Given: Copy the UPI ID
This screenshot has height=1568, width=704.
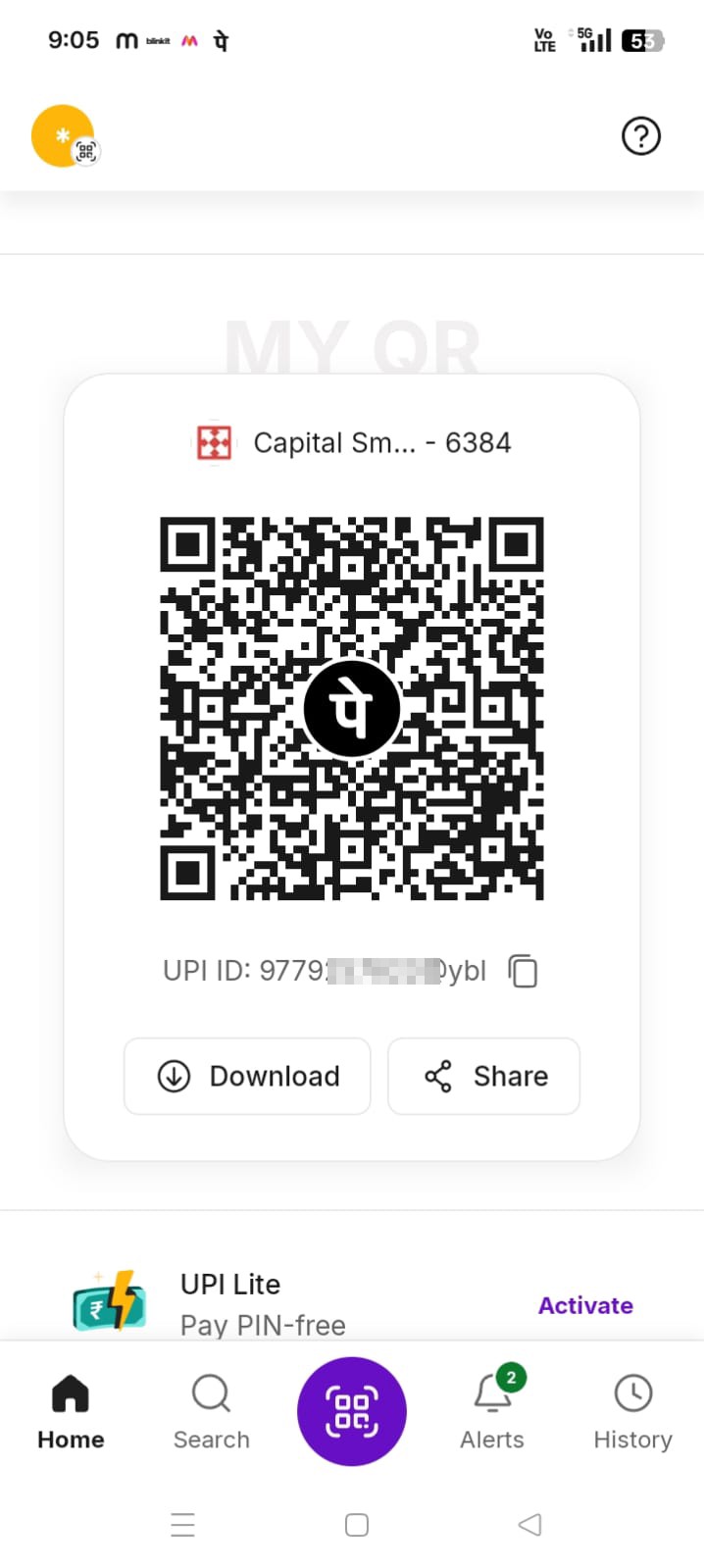Looking at the screenshot, I should [x=523, y=971].
